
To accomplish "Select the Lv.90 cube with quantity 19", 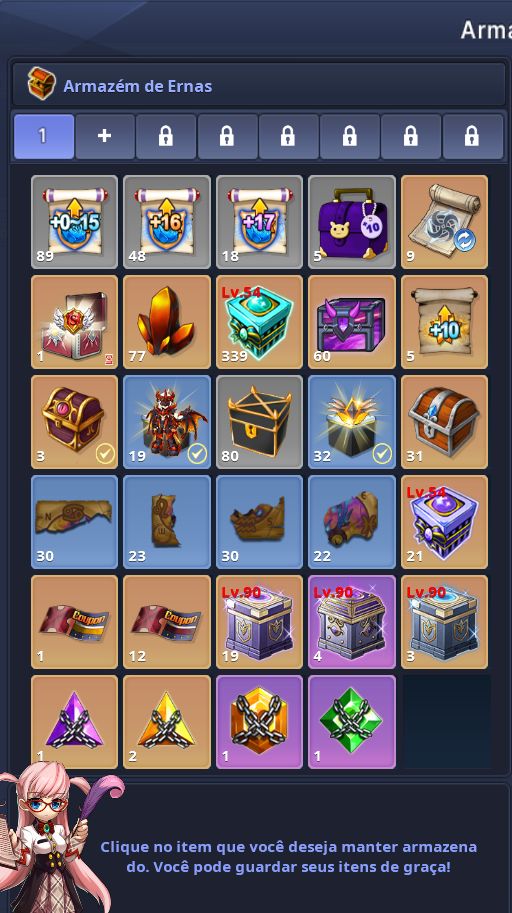I will [x=259, y=622].
